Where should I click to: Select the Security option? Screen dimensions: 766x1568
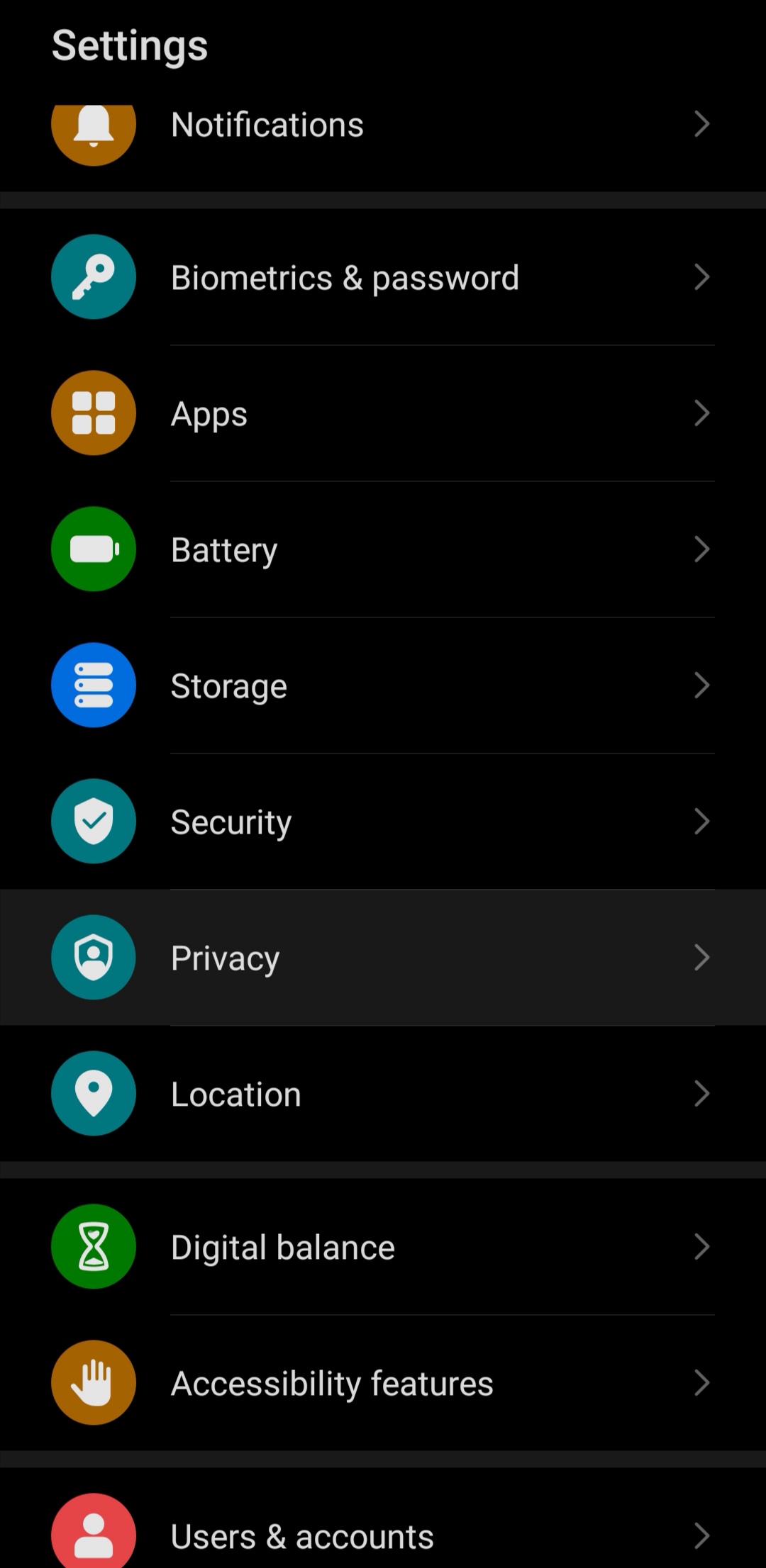point(383,822)
